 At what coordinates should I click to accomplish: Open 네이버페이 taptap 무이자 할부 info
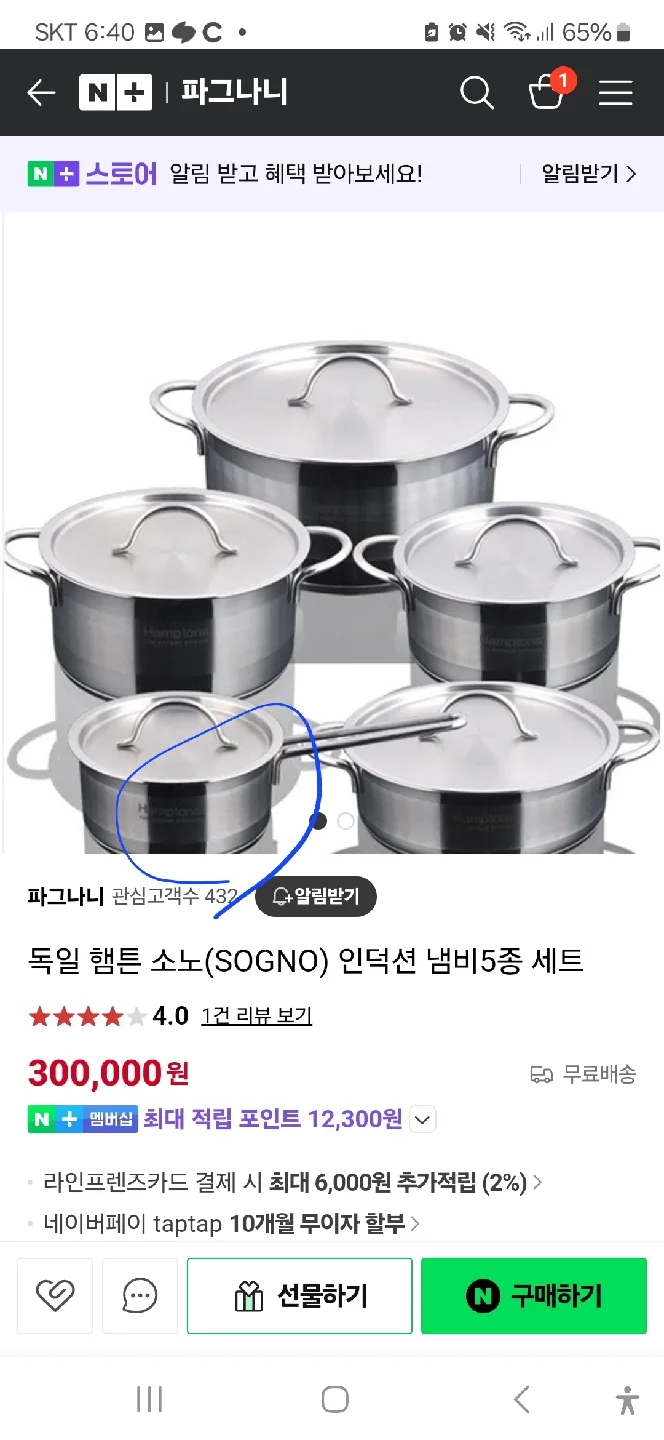coord(231,1223)
